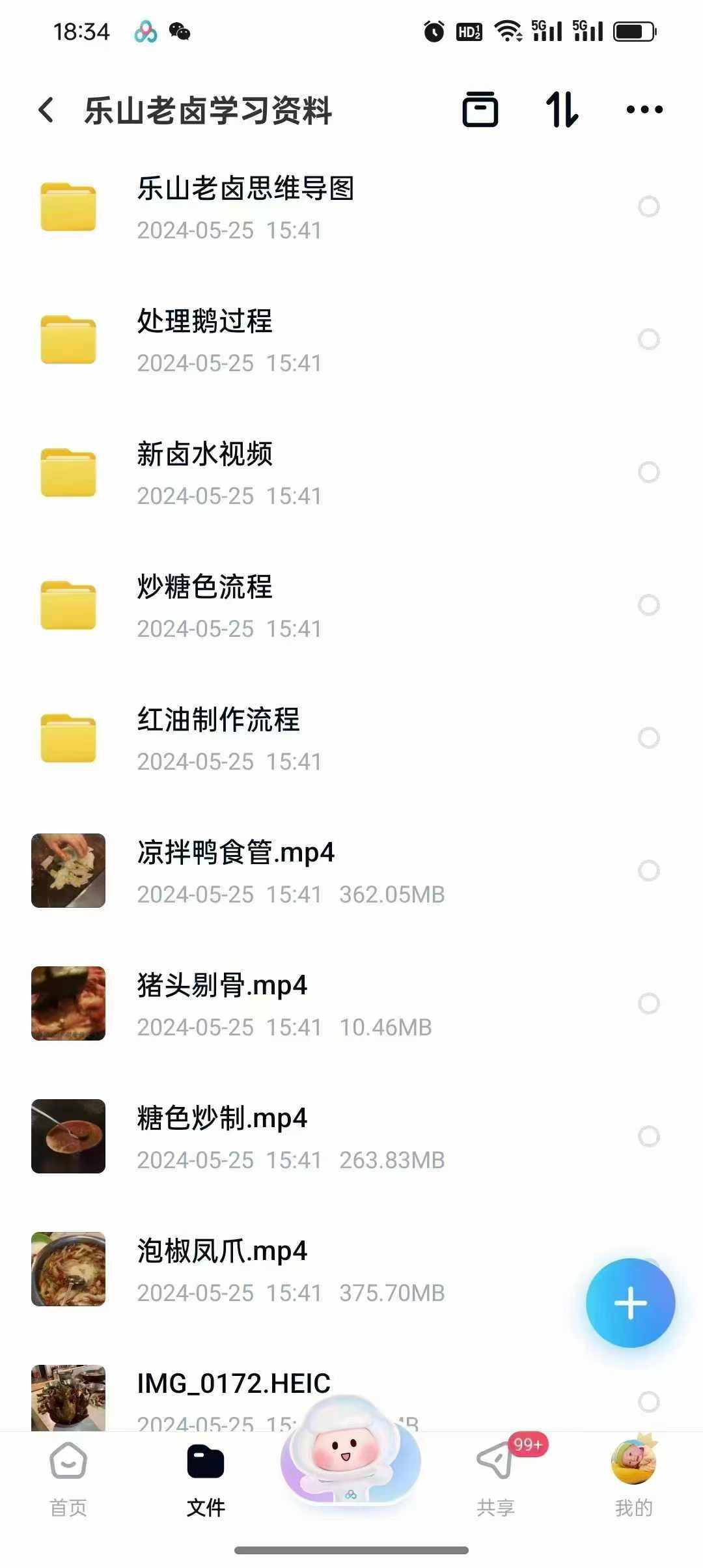Viewport: 703px width, 1568px height.
Task: Tap the blue plus upload button
Action: pyautogui.click(x=630, y=1304)
